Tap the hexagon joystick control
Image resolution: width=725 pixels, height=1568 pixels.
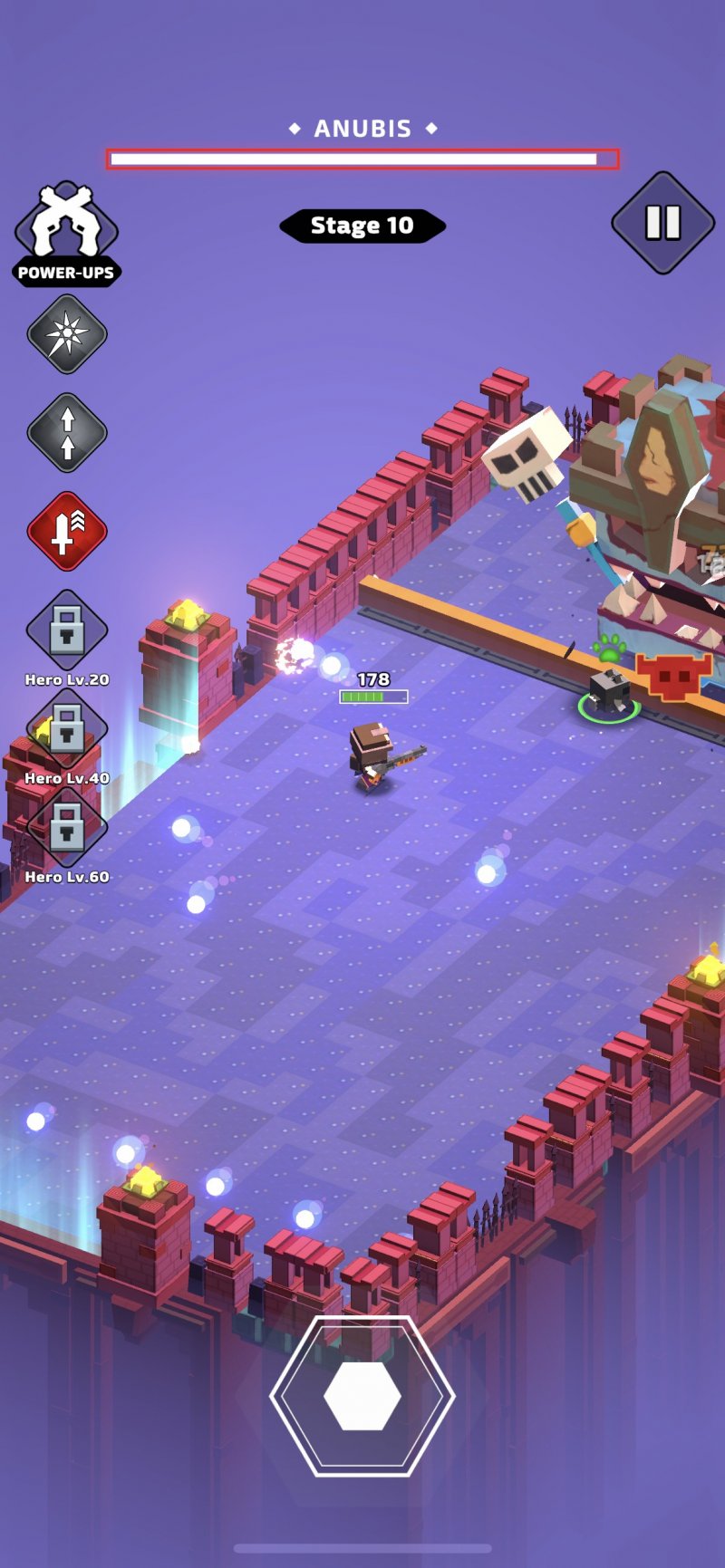(x=362, y=1396)
